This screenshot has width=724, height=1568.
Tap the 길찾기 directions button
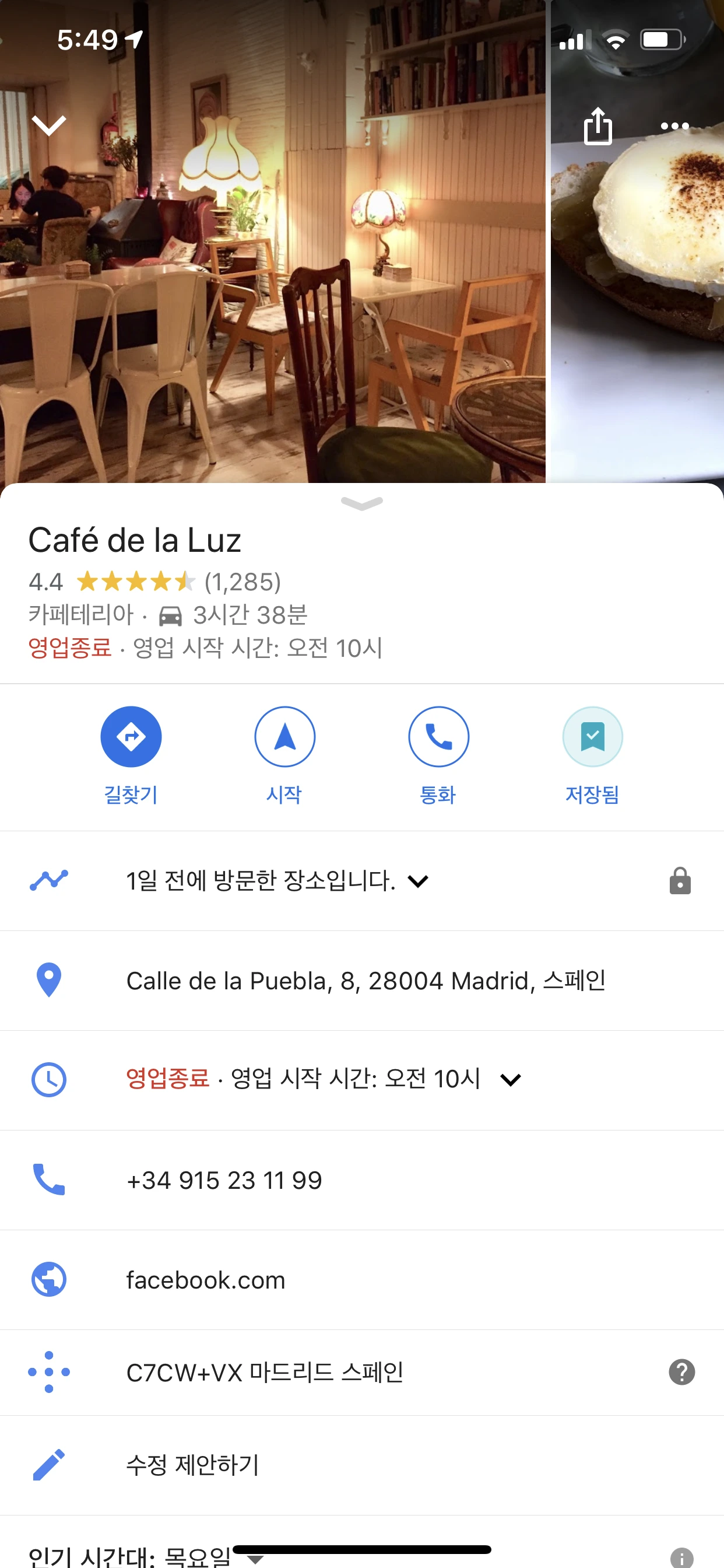point(131,737)
